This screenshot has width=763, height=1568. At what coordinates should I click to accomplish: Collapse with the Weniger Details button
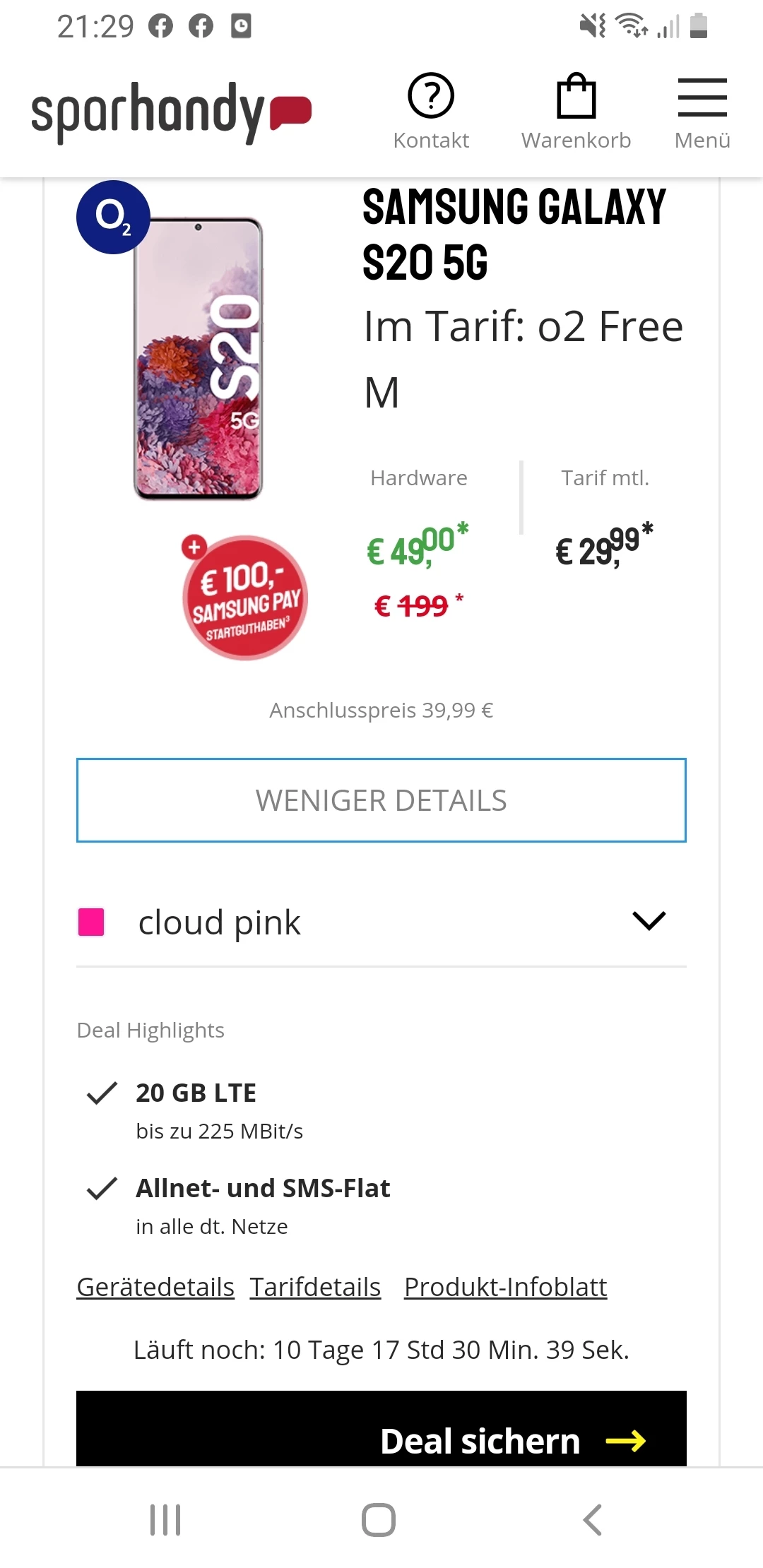(x=381, y=800)
